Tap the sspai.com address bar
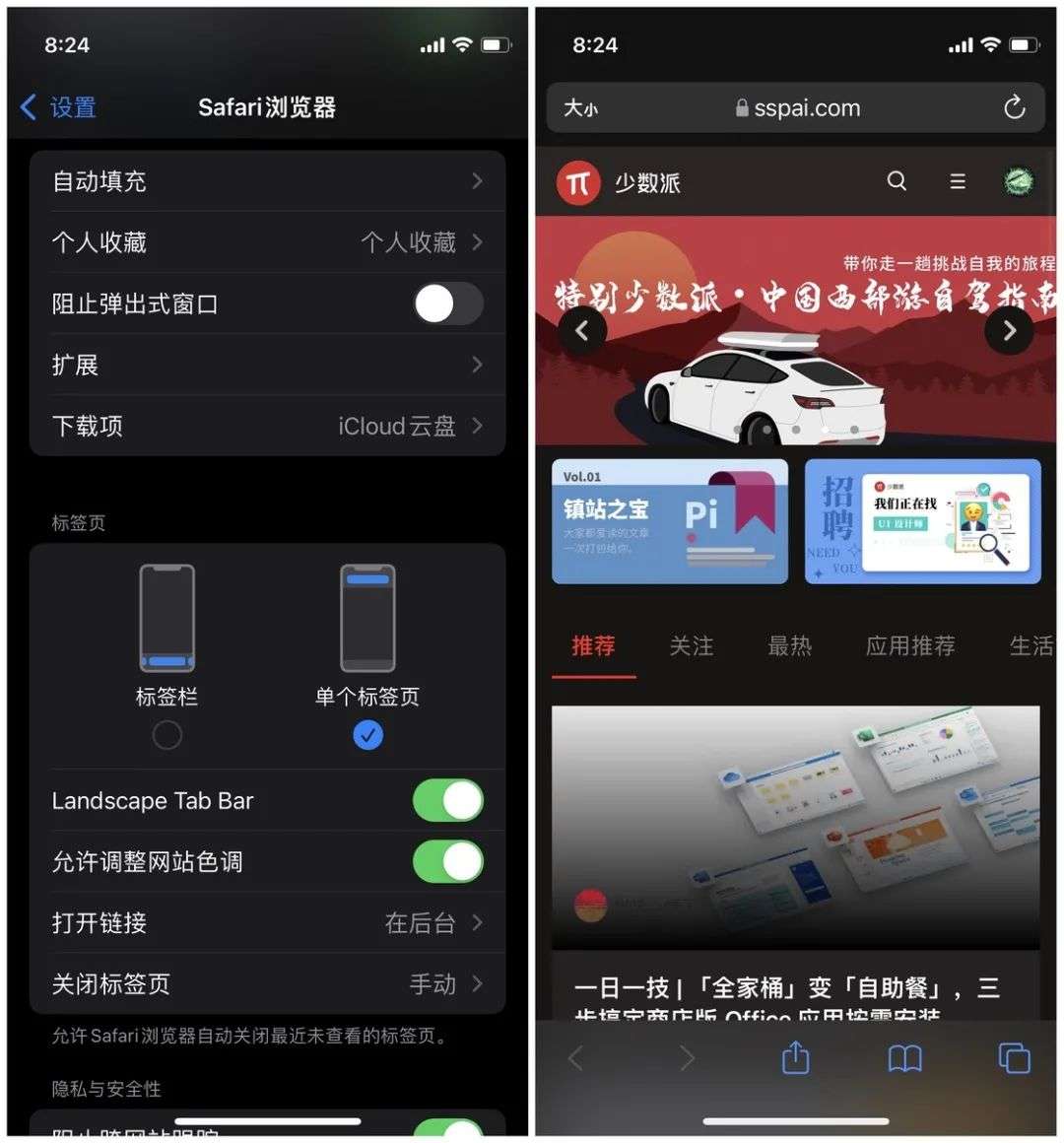 point(796,107)
